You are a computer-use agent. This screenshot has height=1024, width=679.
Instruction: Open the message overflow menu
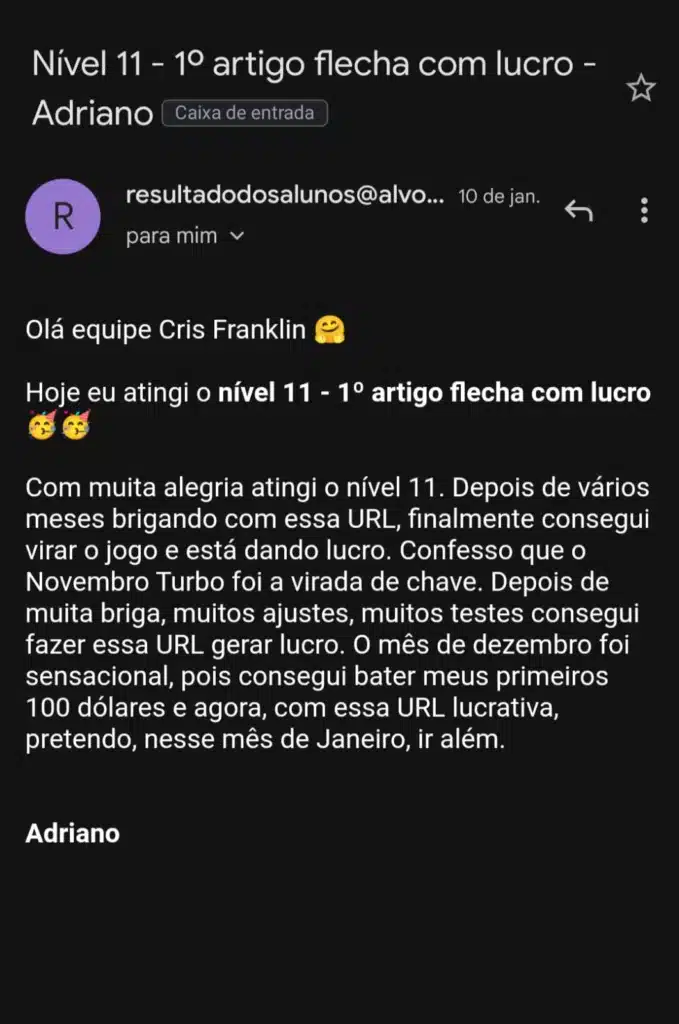click(644, 210)
